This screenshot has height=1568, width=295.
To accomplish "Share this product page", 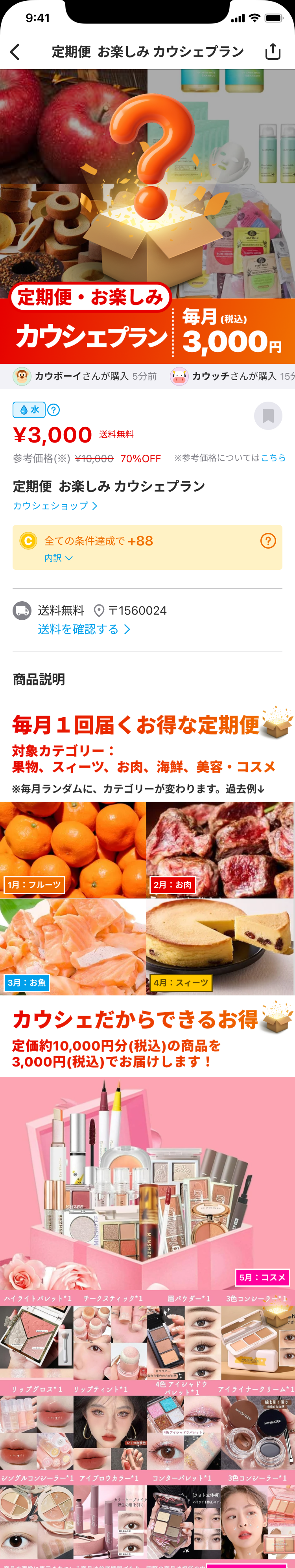I will point(273,52).
